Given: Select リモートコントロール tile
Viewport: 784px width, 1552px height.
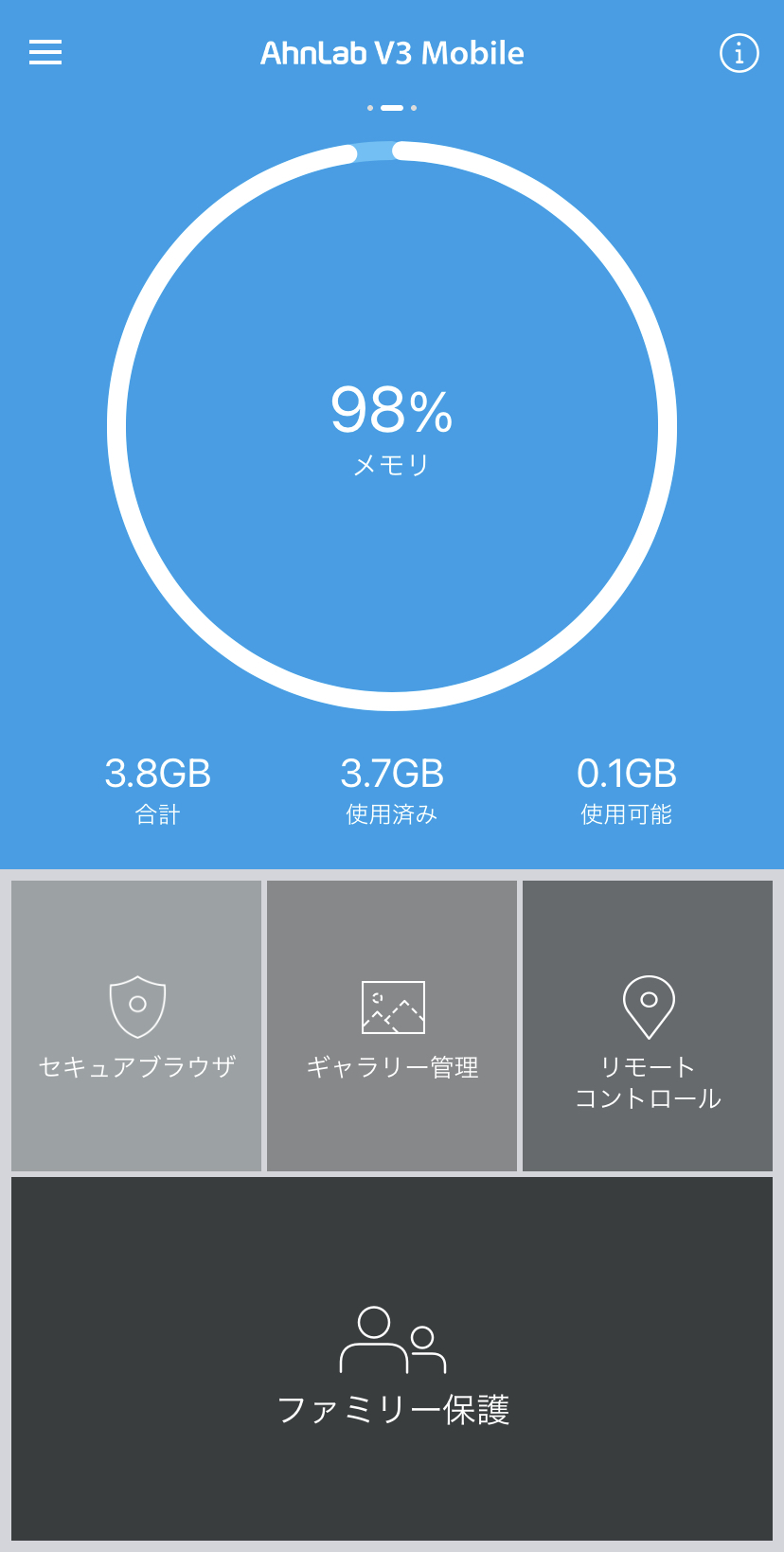Looking at the screenshot, I should 648,1026.
